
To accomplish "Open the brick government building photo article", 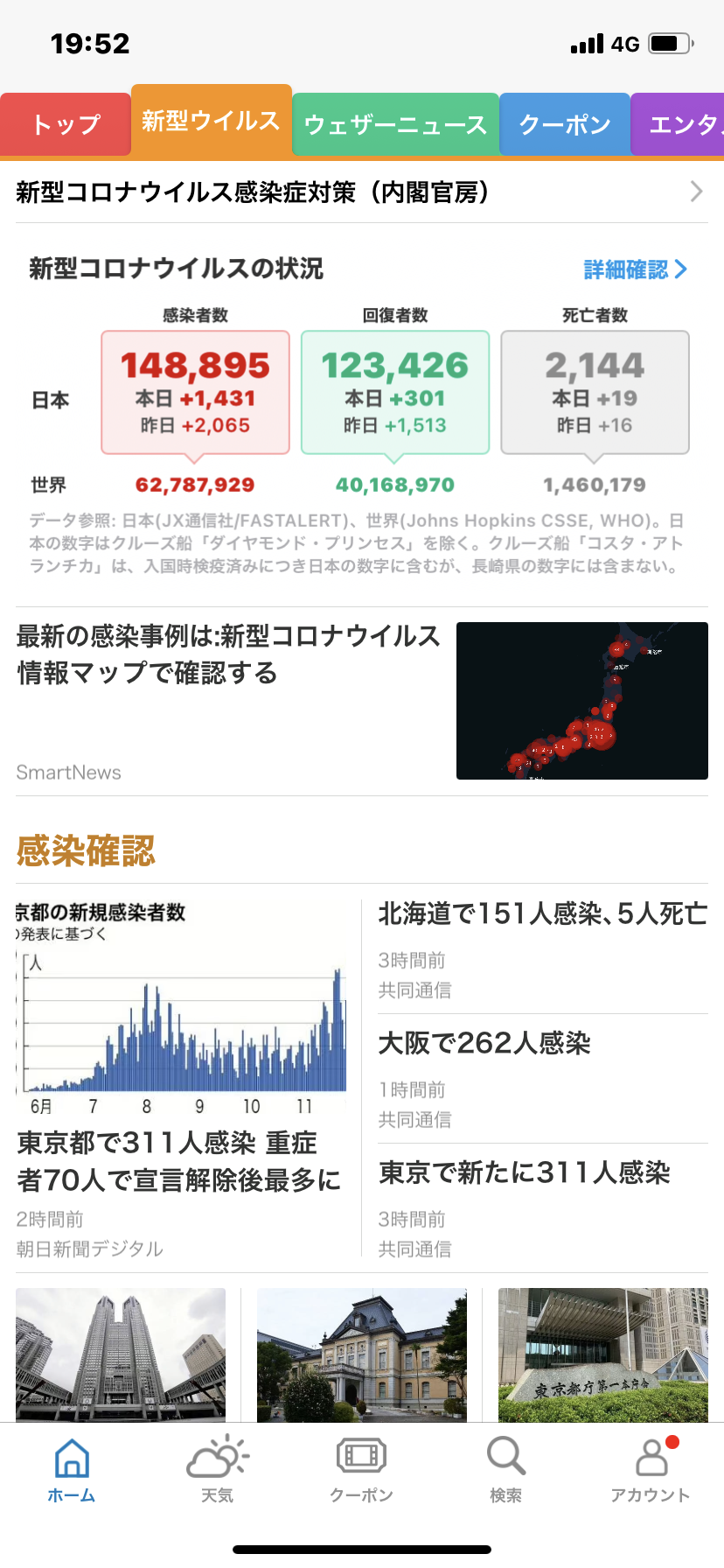I will pyautogui.click(x=362, y=1354).
